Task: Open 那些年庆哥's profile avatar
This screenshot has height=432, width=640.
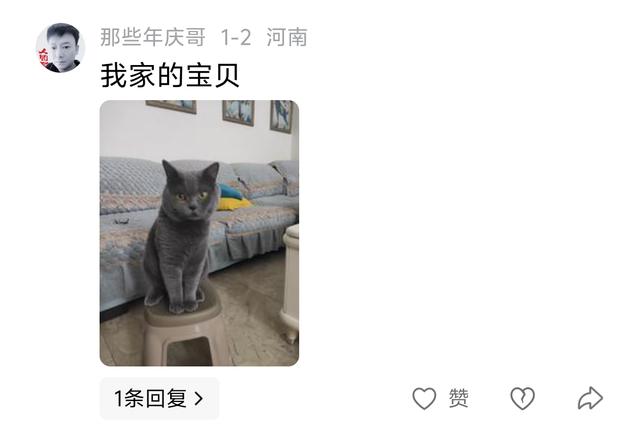Action: pos(60,48)
